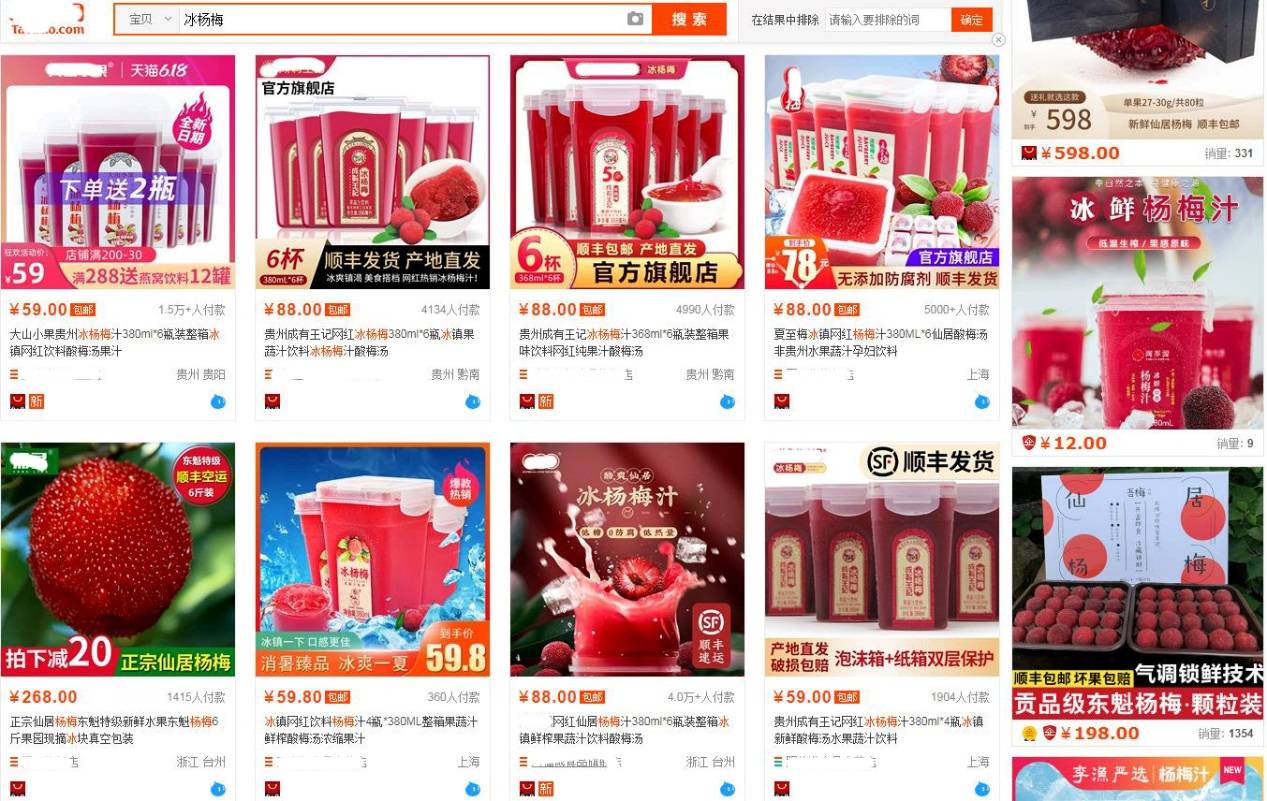Open sidebar 冰鲜杨梅汁 item at ¥12.00
Image resolution: width=1267 pixels, height=801 pixels.
coord(1137,300)
